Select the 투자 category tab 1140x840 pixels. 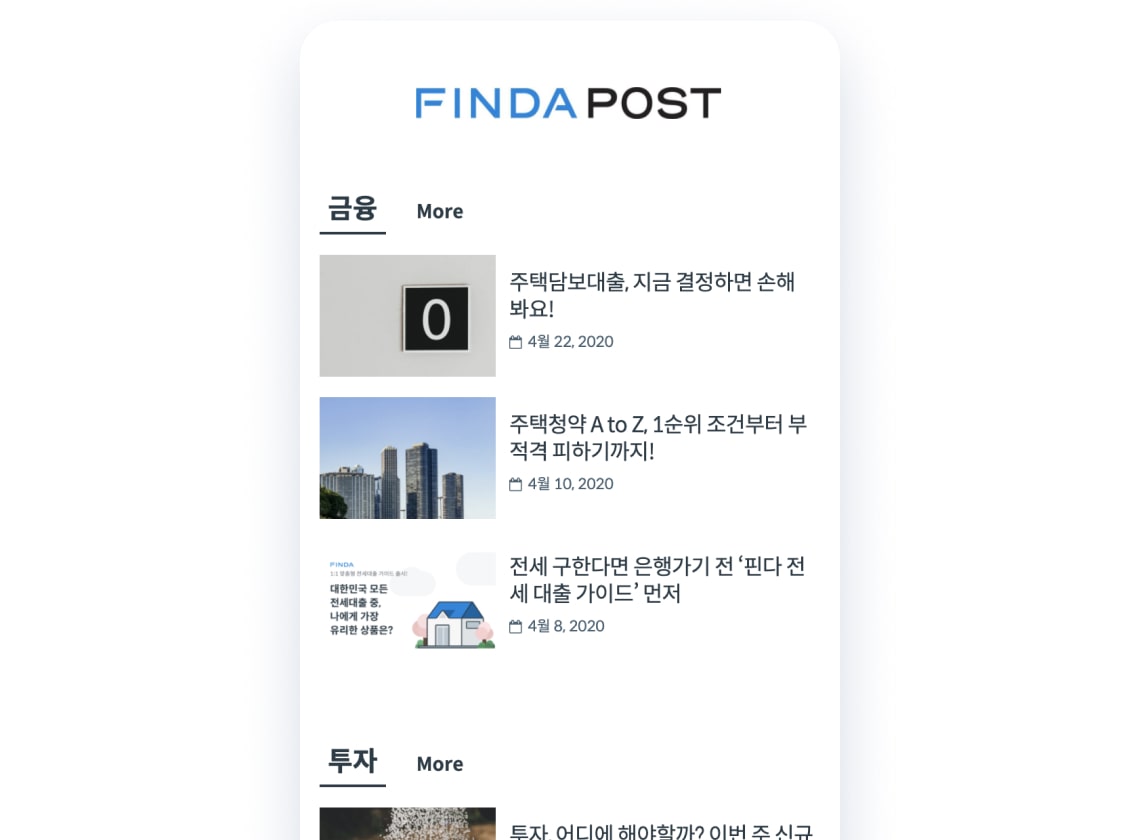(352, 761)
